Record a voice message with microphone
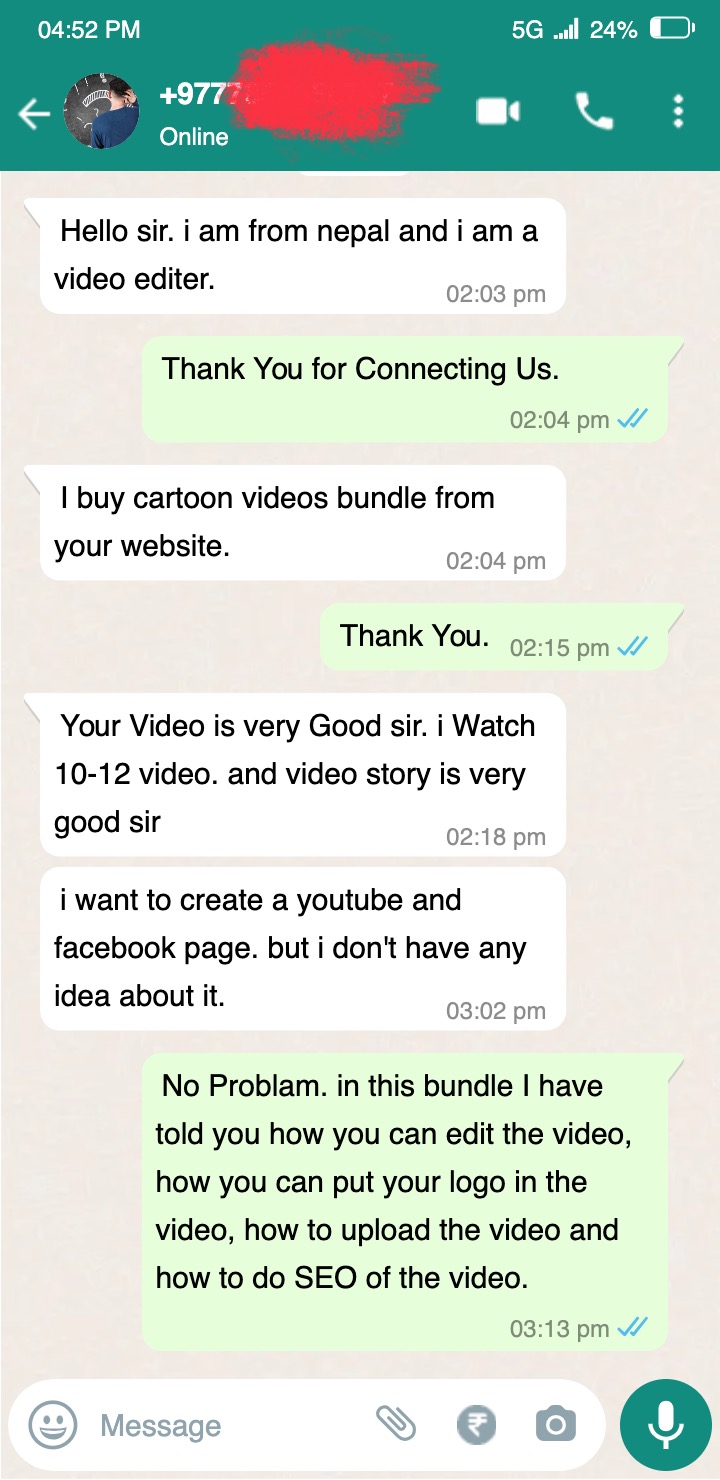Screen dimensions: 720x1480 tap(665, 1424)
